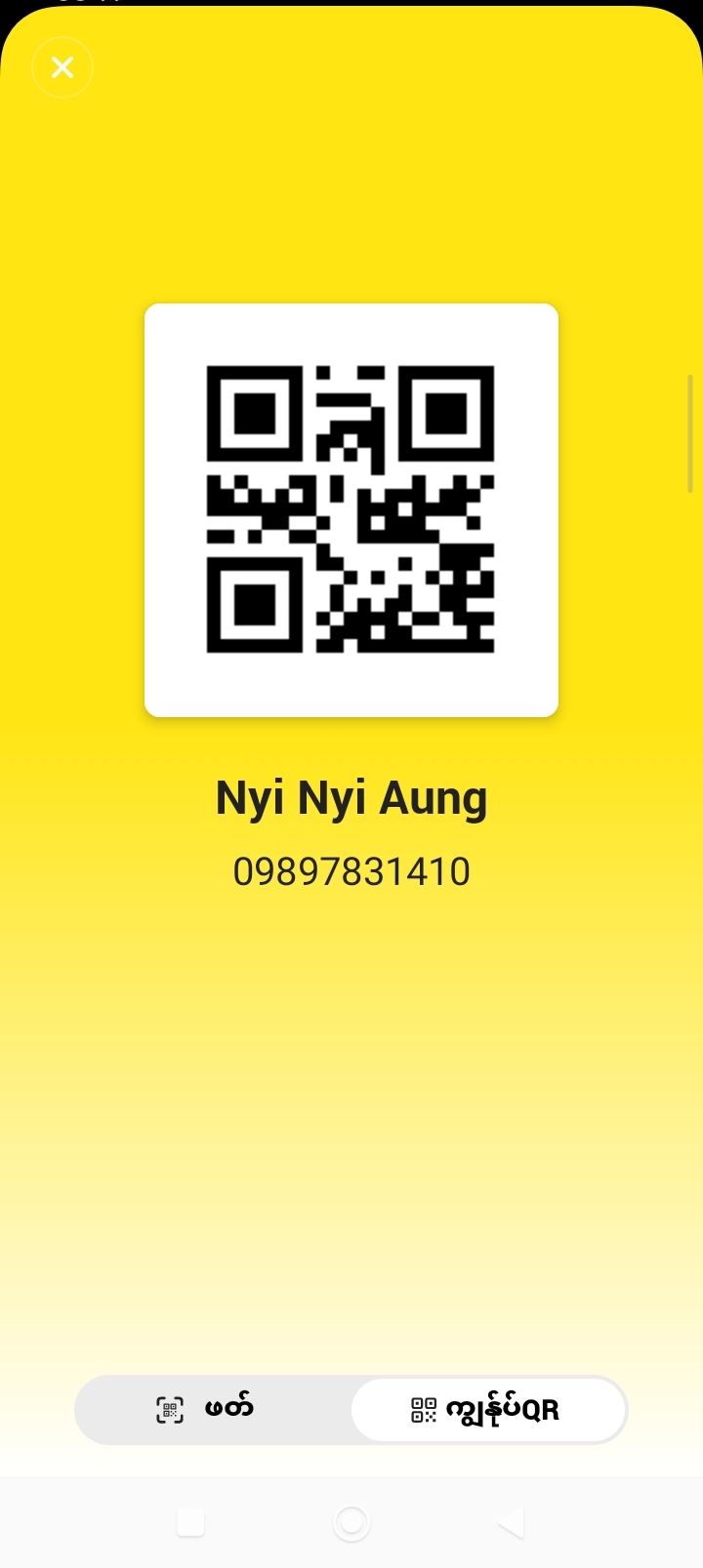Select the ကျွန်ုပ်QR tab
This screenshot has width=703, height=1568.
tap(487, 1409)
